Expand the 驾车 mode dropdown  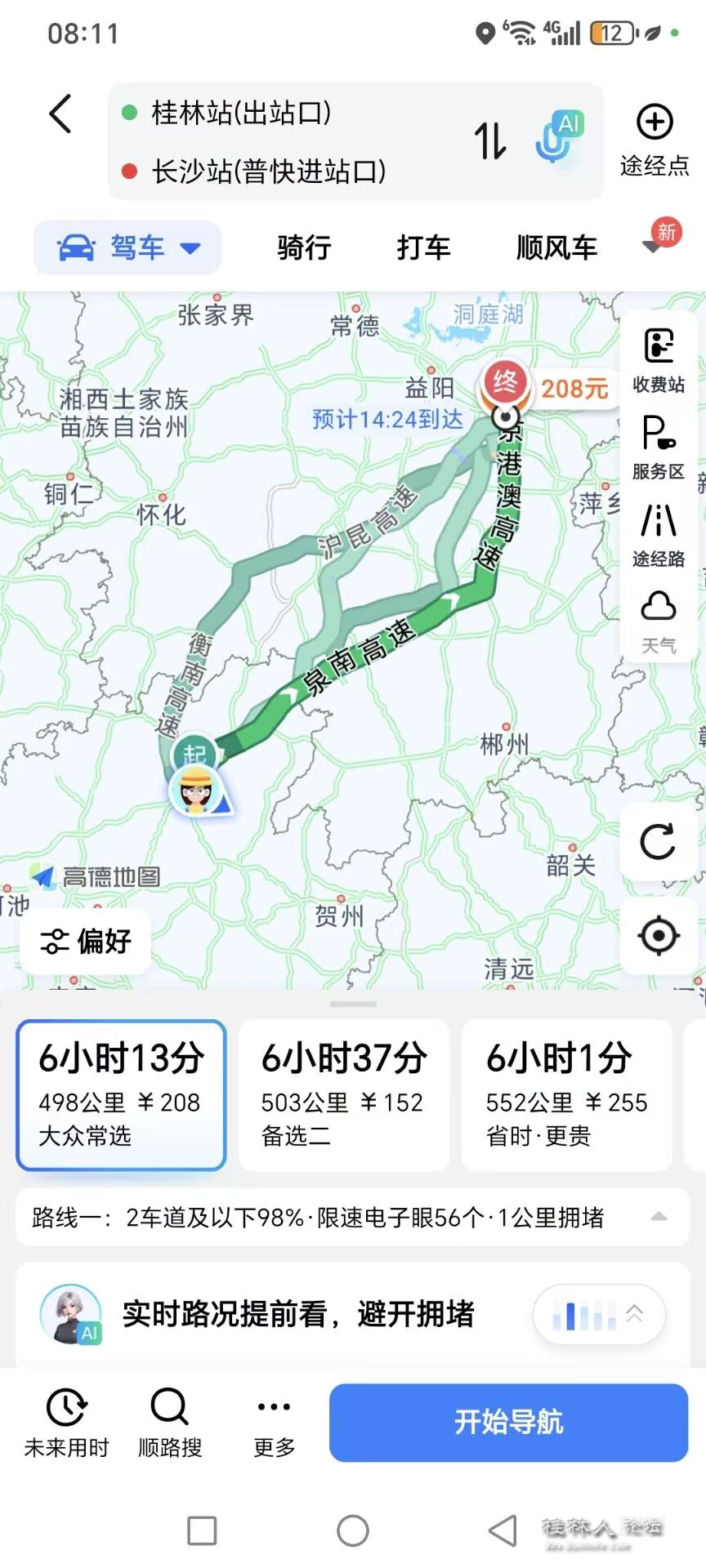tap(127, 247)
